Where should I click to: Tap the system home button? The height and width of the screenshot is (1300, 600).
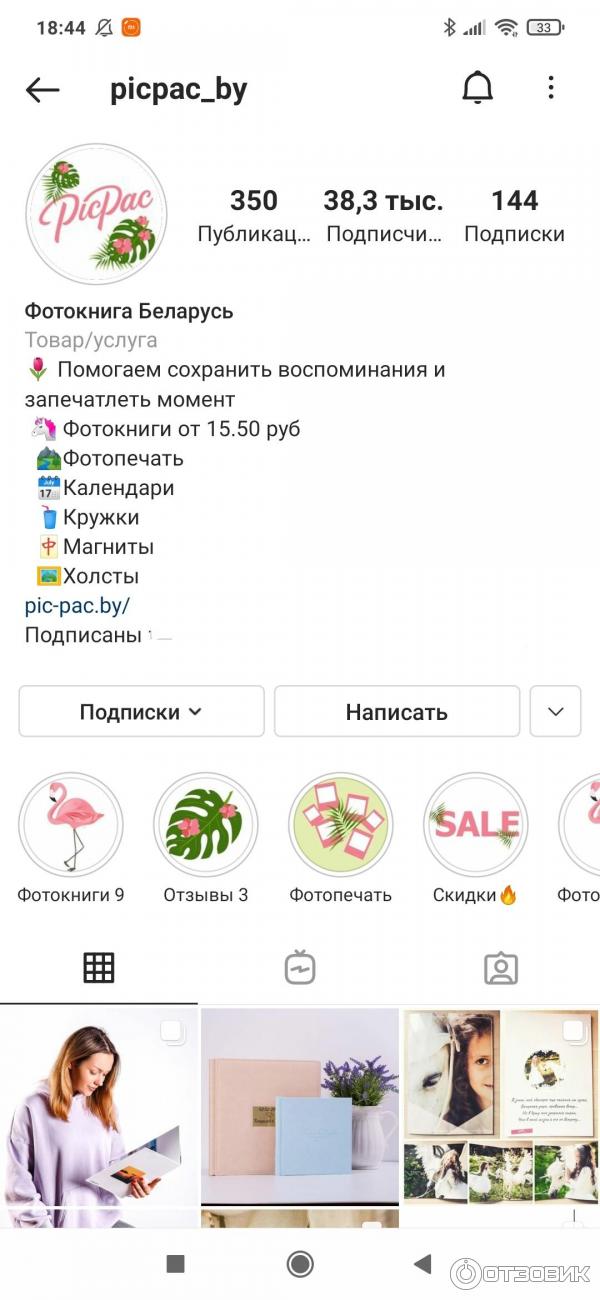point(300,1264)
